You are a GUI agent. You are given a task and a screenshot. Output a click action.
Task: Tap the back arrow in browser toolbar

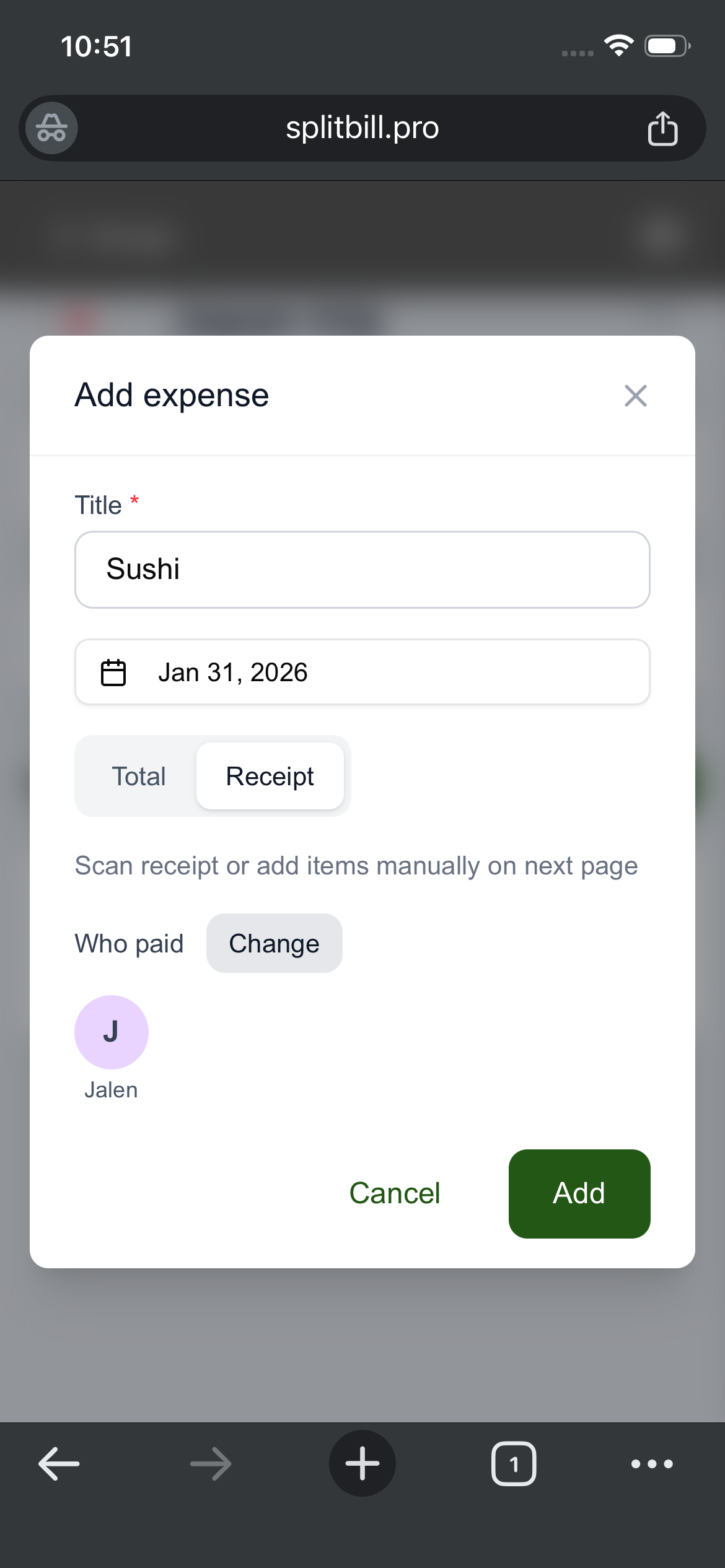59,1463
